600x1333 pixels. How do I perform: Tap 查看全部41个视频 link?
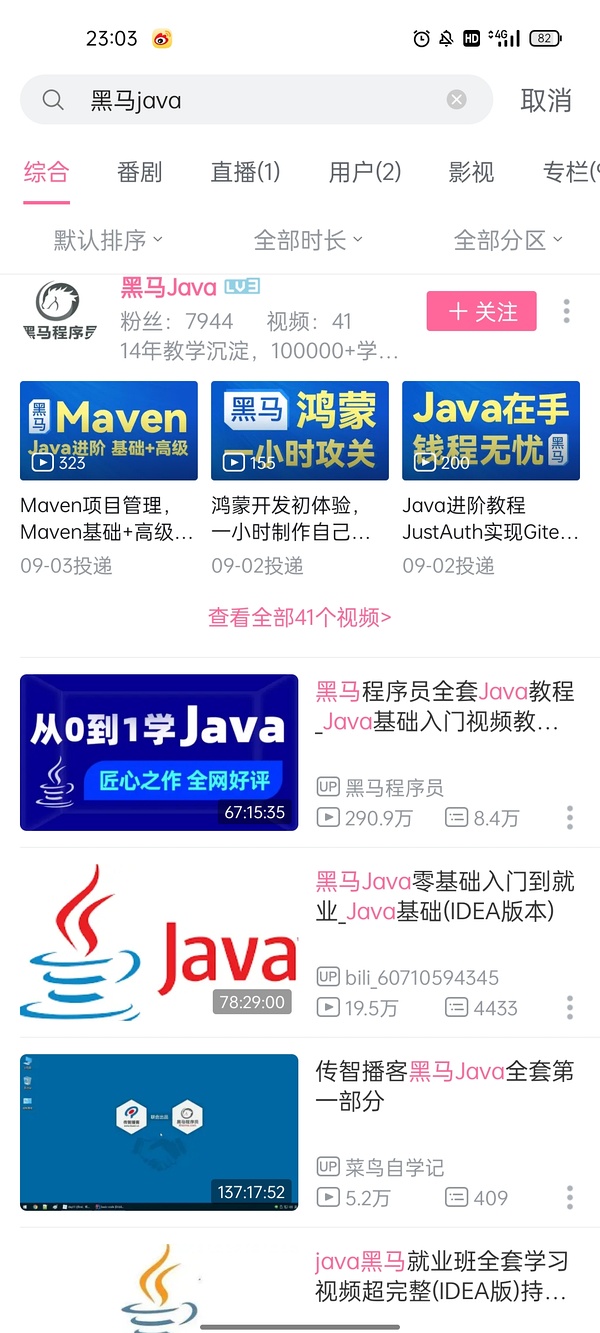tap(300, 617)
